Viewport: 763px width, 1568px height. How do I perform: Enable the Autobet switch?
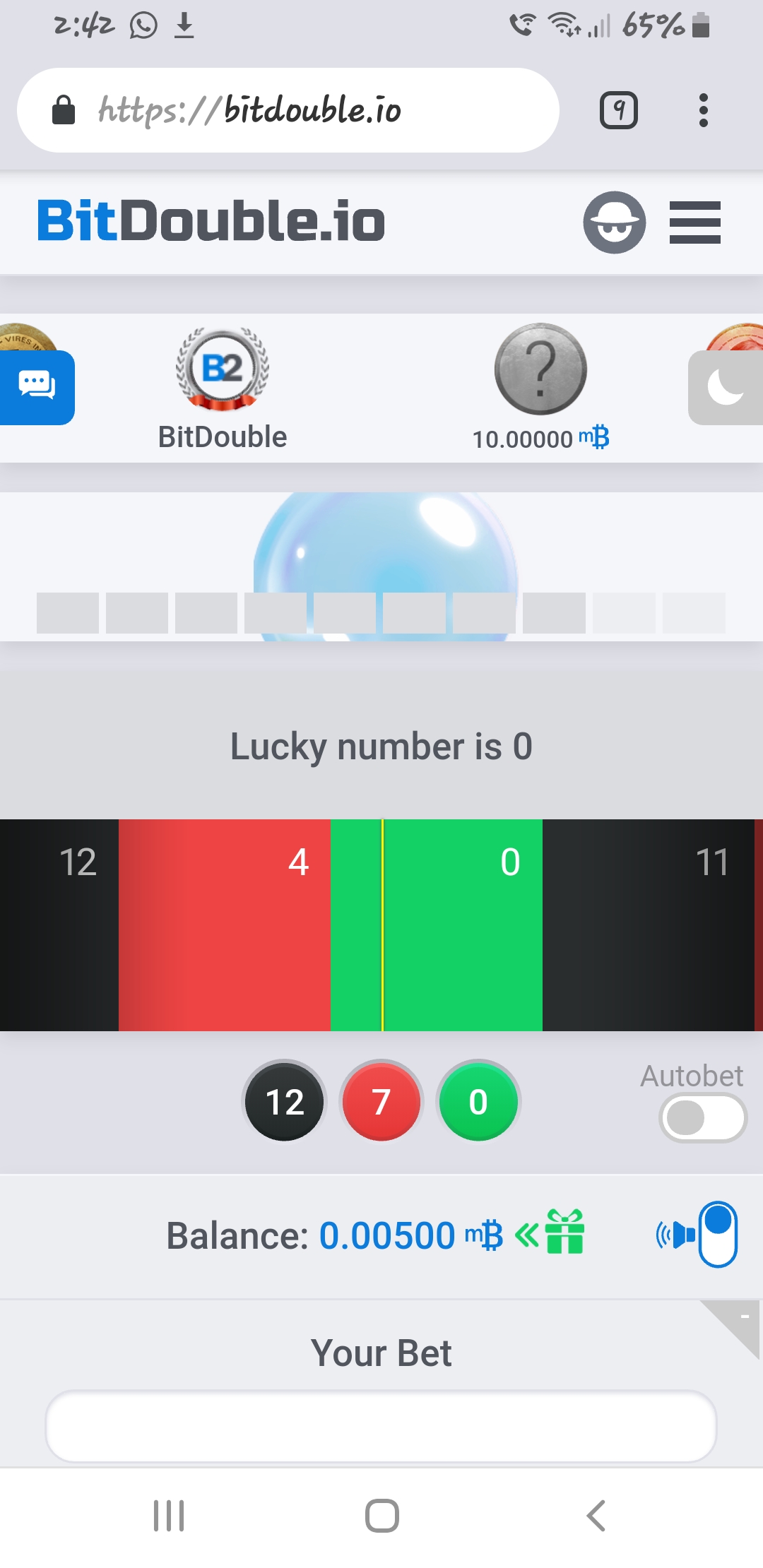click(x=702, y=1118)
